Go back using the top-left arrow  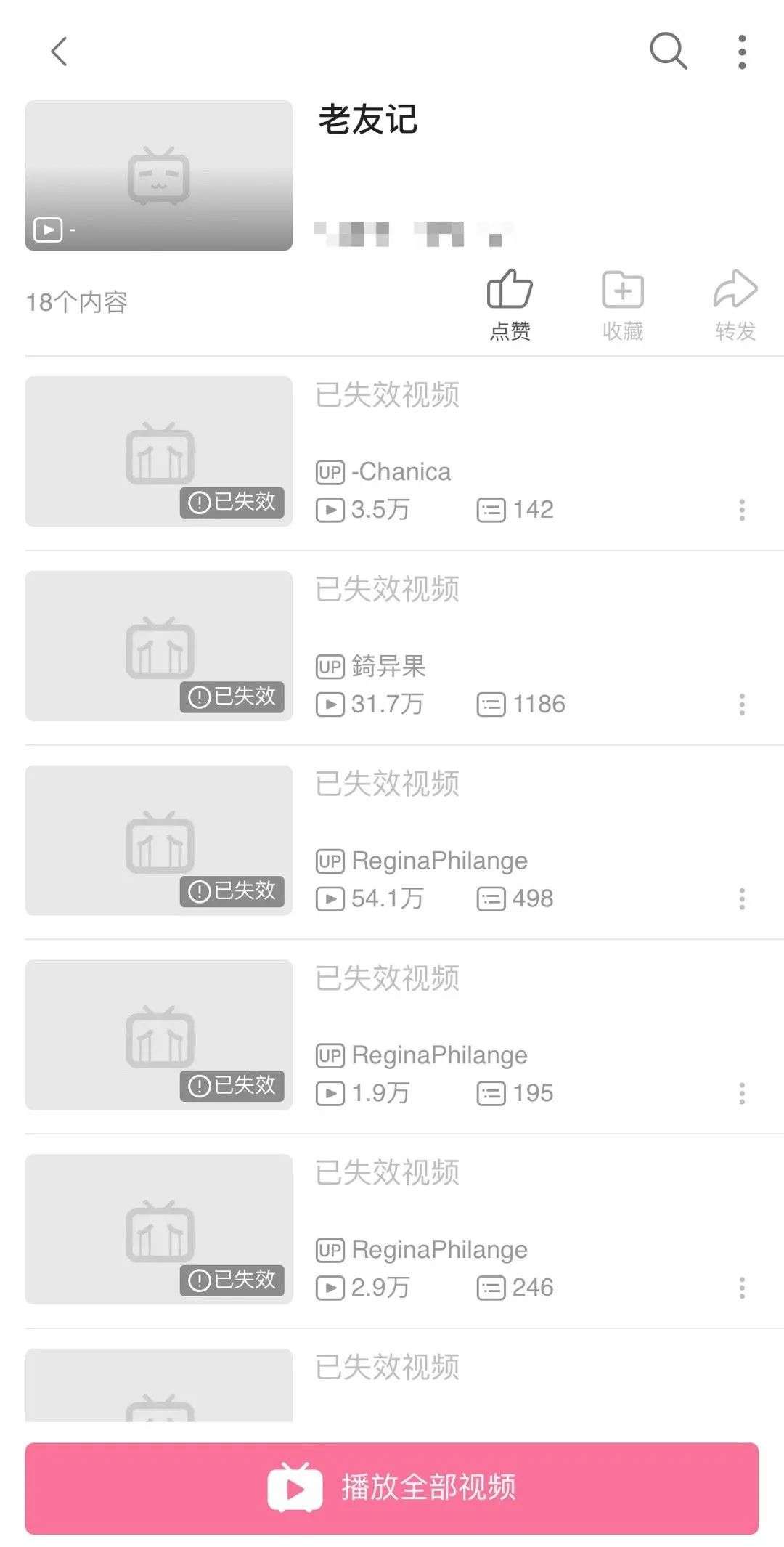pos(59,52)
